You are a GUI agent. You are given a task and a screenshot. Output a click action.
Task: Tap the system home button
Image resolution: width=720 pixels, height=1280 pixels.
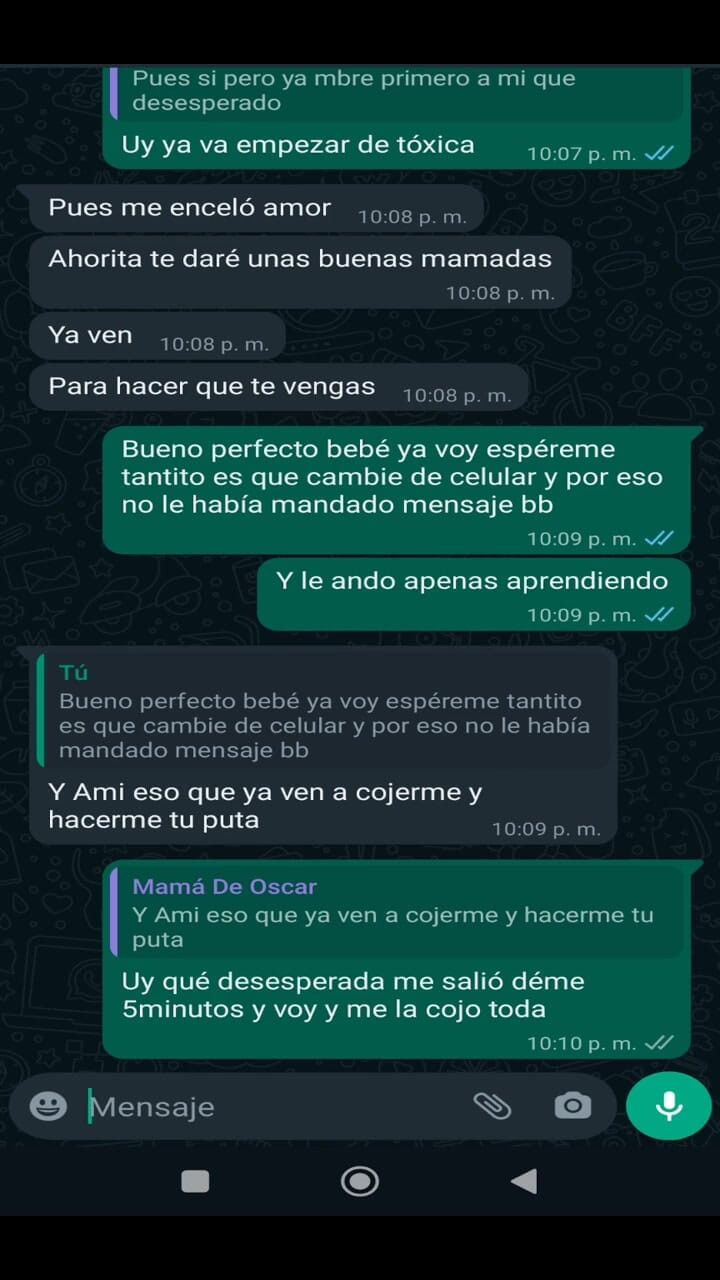[x=360, y=1181]
